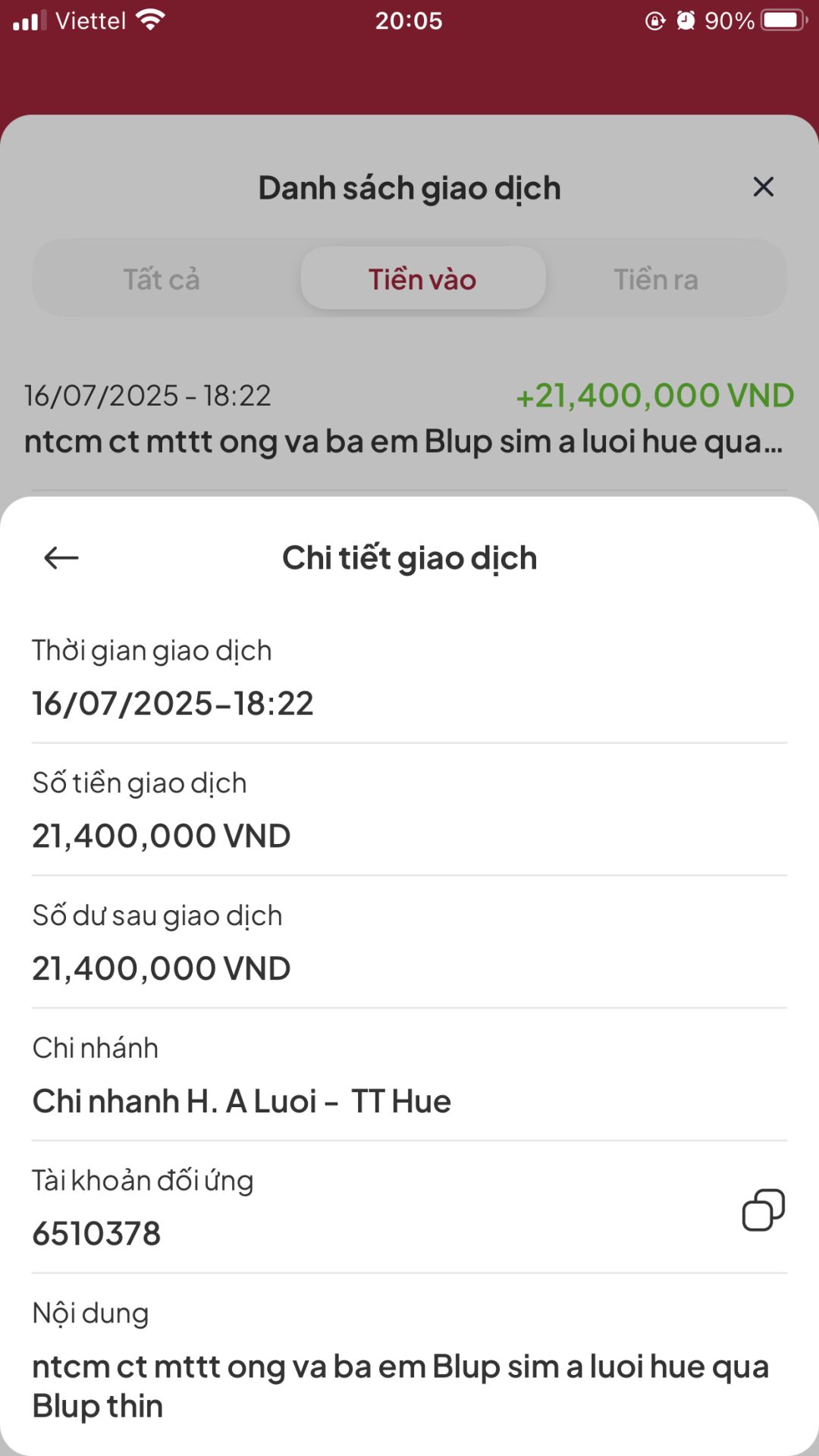
Task: Go back from Chi tiết giao dịch
Action: coord(61,558)
